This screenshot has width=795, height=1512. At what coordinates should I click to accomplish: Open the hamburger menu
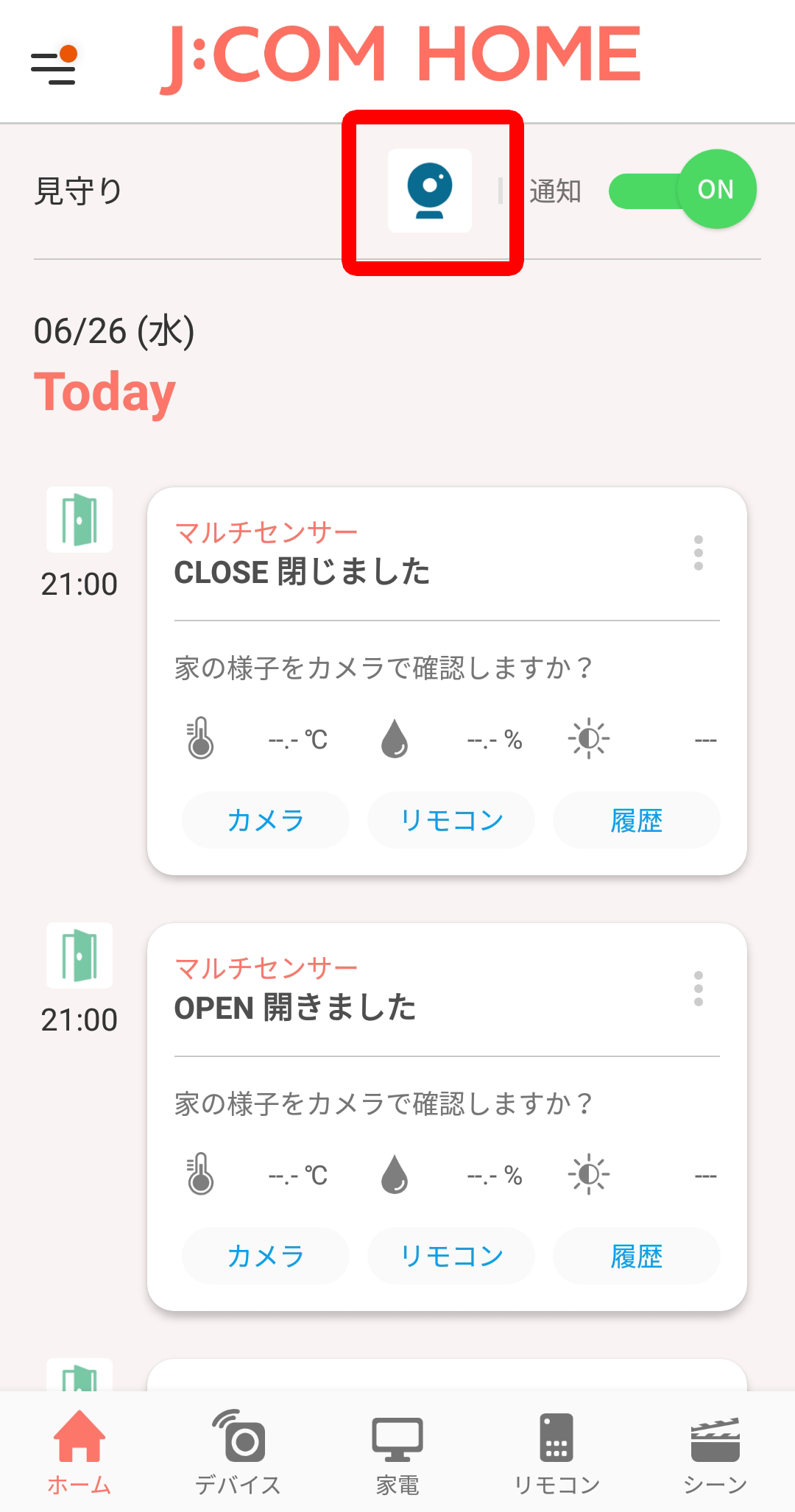point(54,68)
